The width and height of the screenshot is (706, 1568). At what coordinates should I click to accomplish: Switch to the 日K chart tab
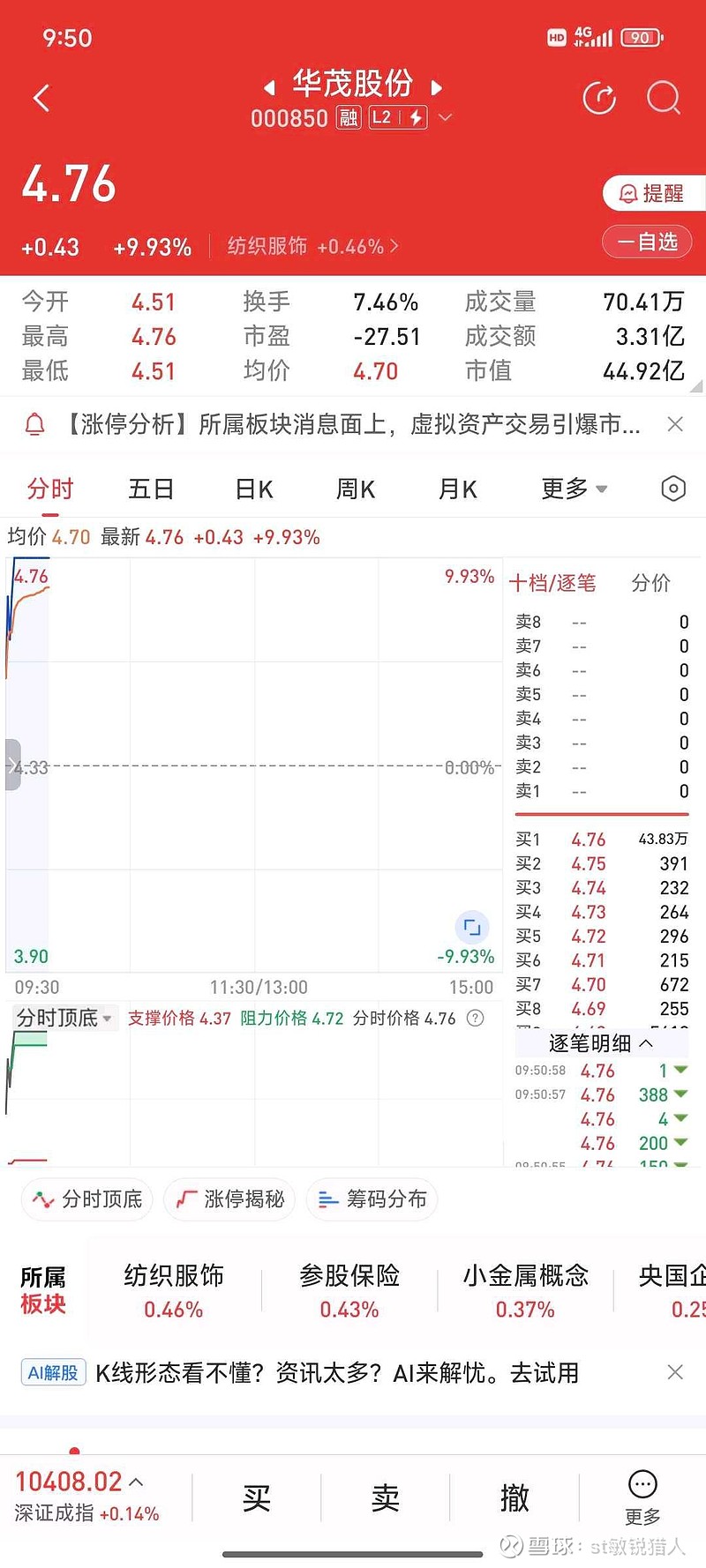pos(254,489)
